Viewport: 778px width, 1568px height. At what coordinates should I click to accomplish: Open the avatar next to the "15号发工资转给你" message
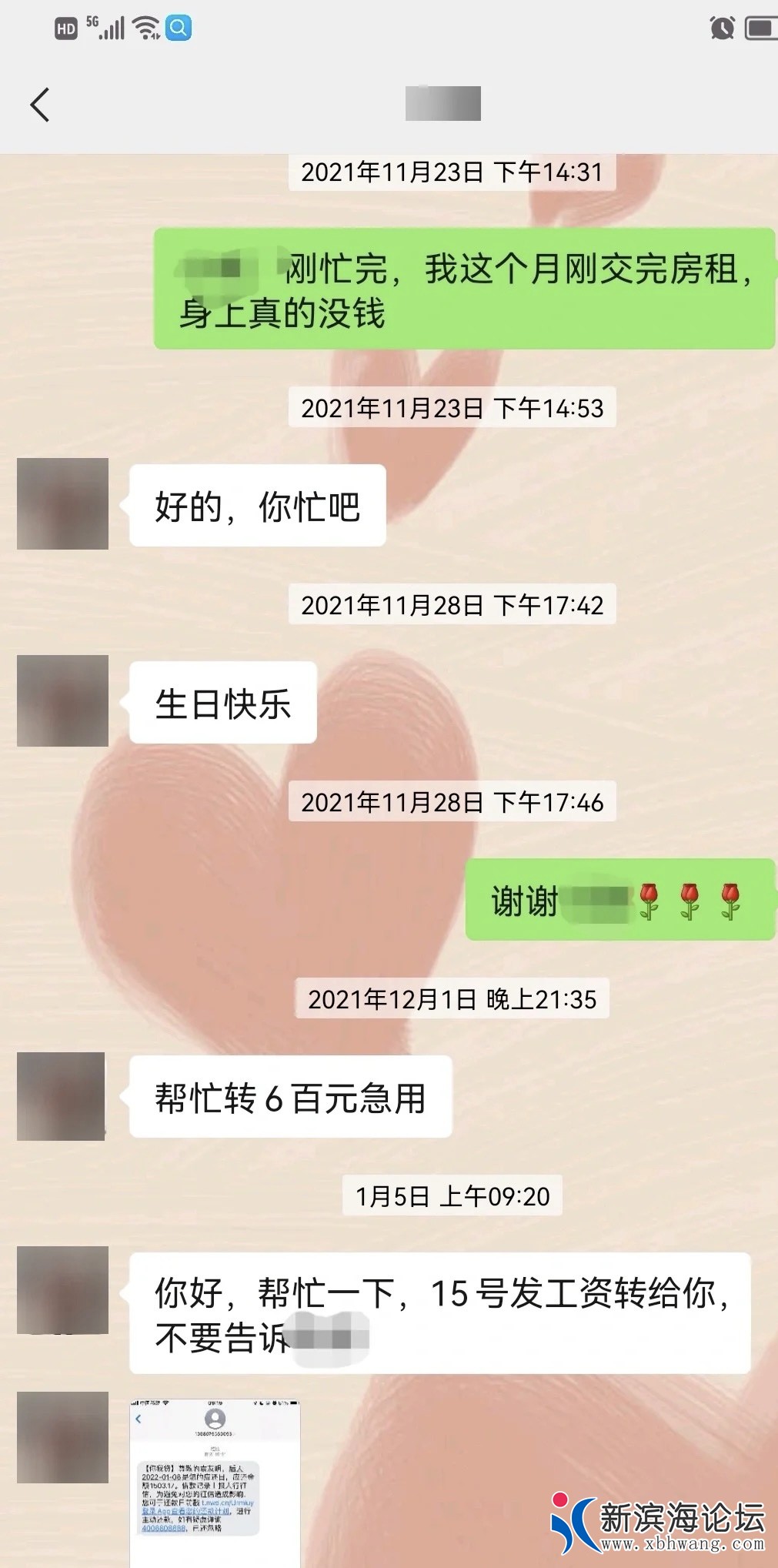62,1290
